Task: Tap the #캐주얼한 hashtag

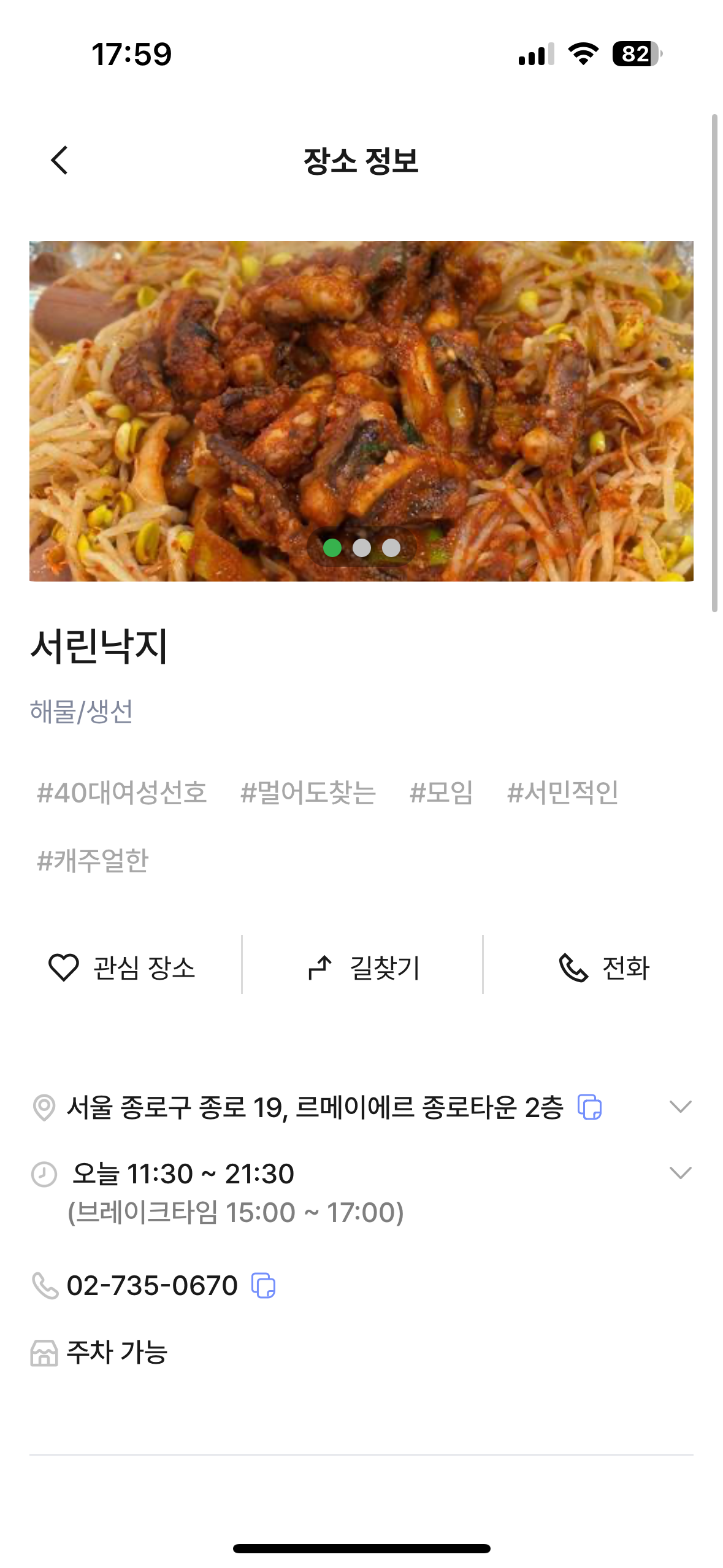Action: pos(93,860)
